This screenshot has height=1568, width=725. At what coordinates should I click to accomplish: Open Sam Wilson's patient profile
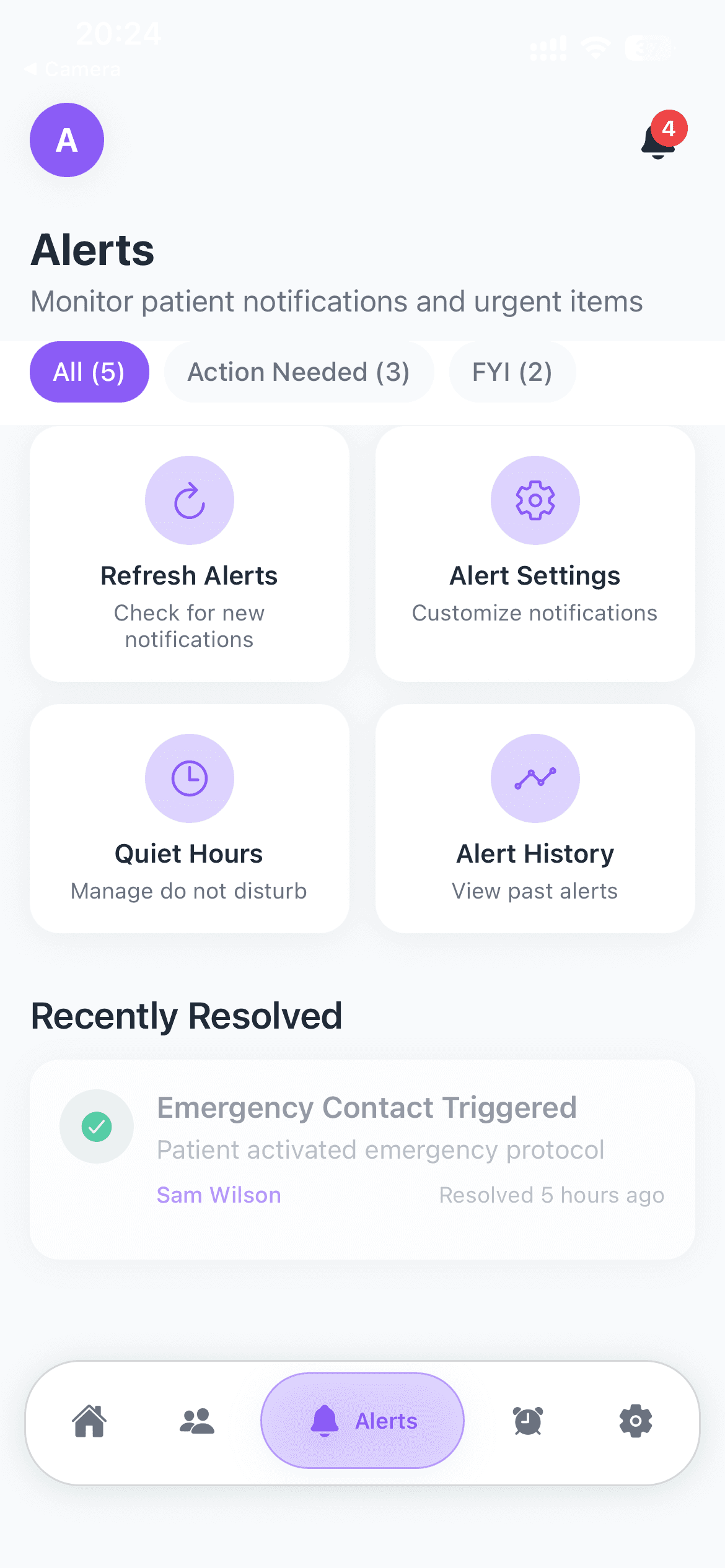pos(218,1194)
